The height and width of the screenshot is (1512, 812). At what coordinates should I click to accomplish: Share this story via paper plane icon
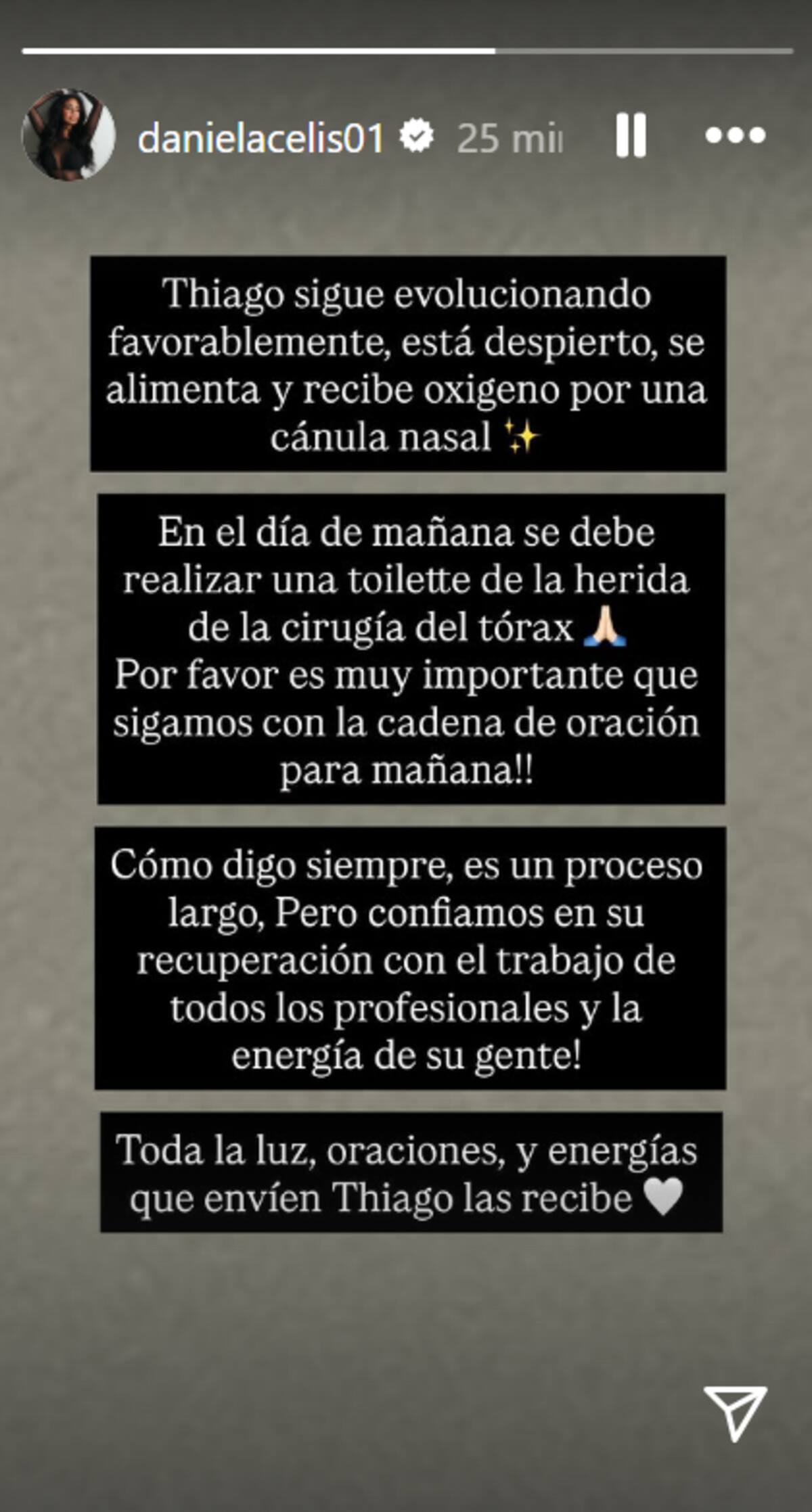(x=736, y=1411)
